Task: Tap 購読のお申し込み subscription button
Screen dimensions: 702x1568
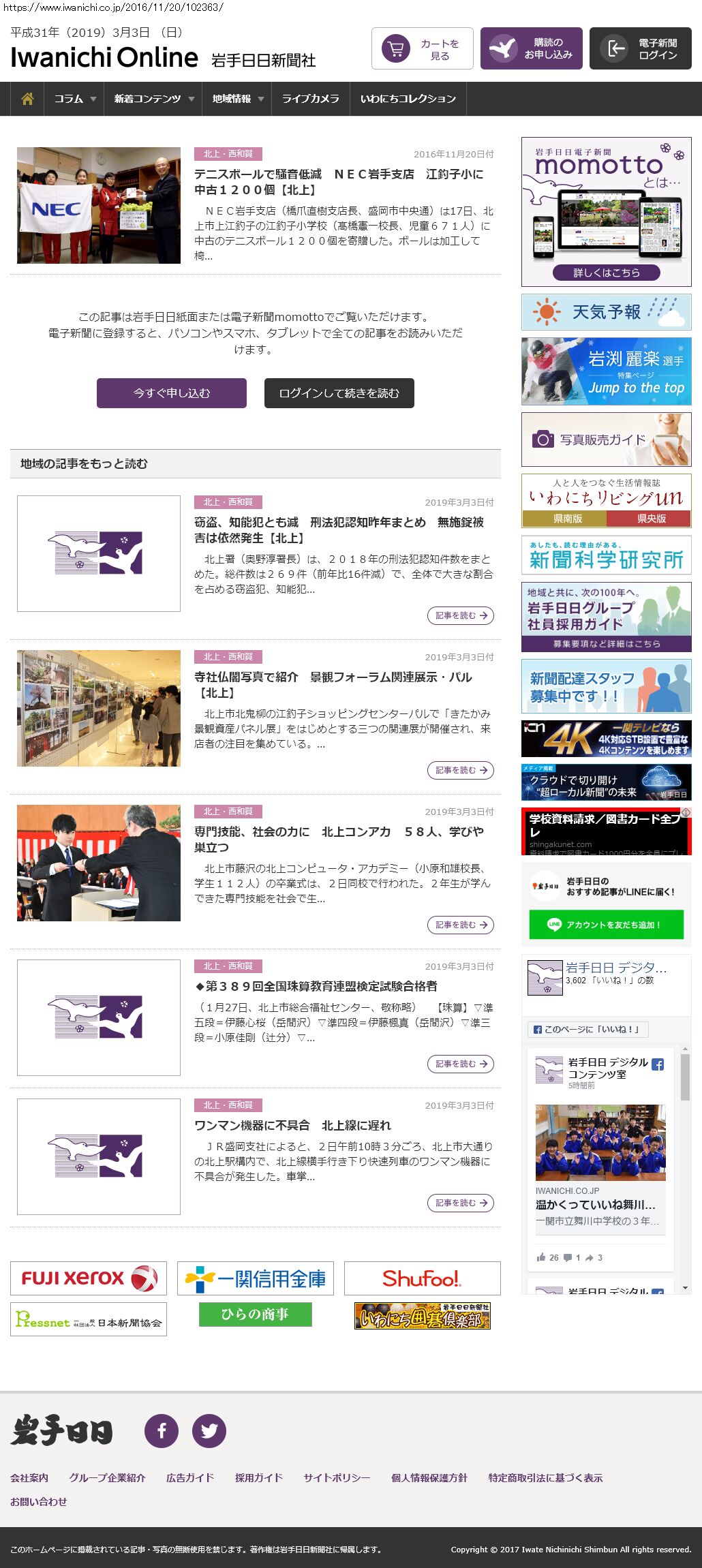Action: tap(531, 48)
